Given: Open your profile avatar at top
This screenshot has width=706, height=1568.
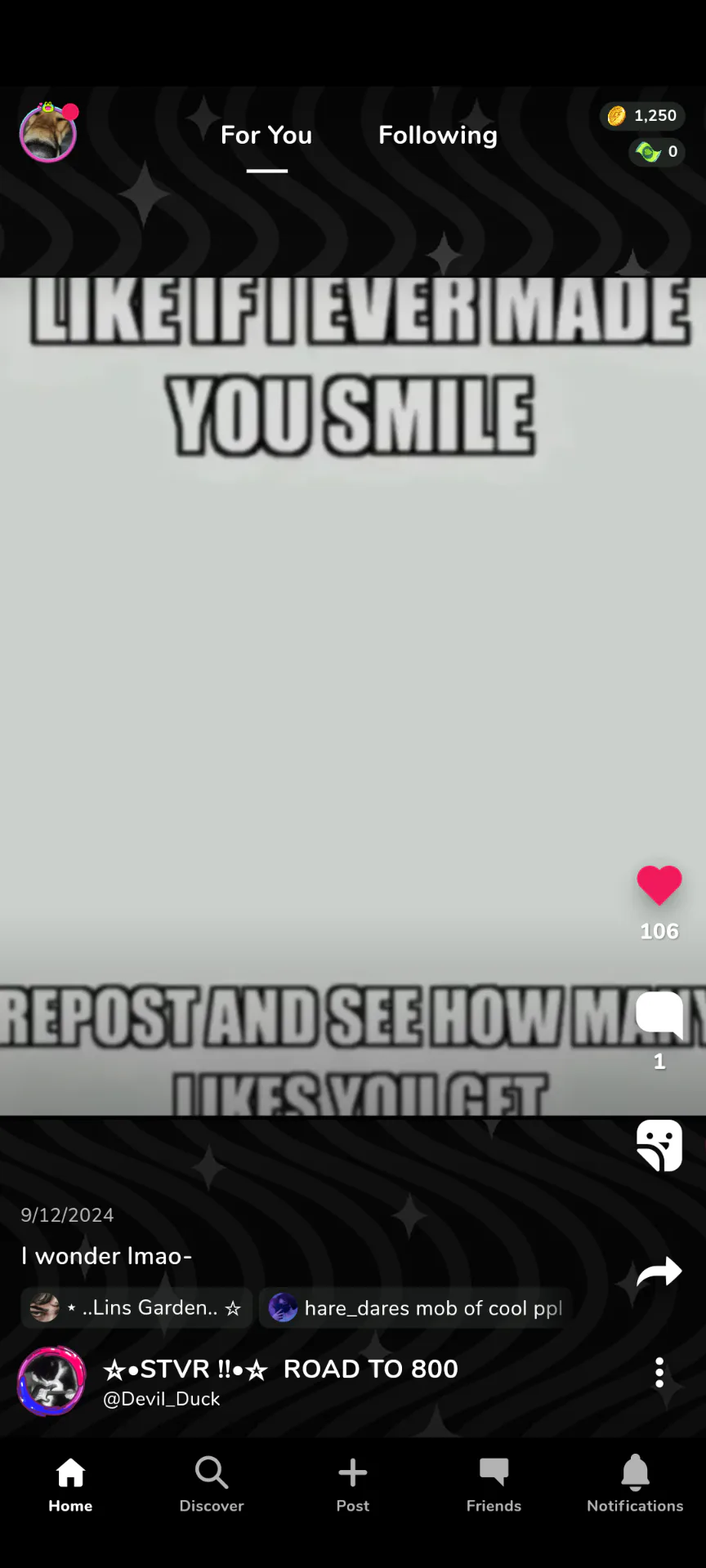Looking at the screenshot, I should pos(48,132).
